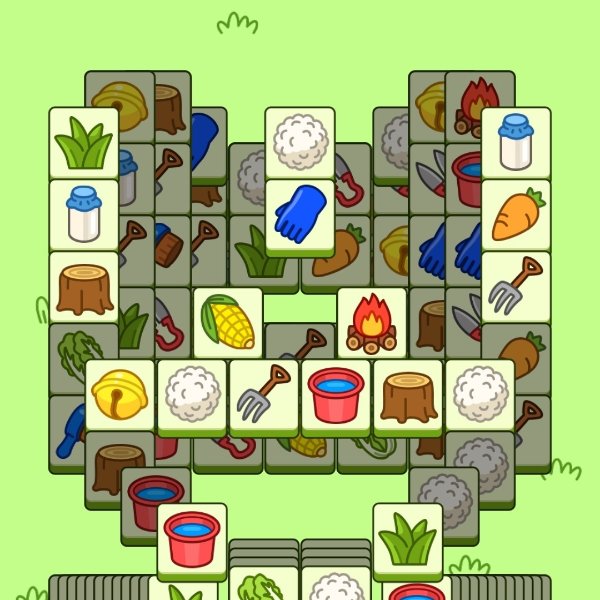Tap the milk bottle tile below the grass
Image resolution: width=600 pixels, height=600 pixels.
[x=84, y=214]
